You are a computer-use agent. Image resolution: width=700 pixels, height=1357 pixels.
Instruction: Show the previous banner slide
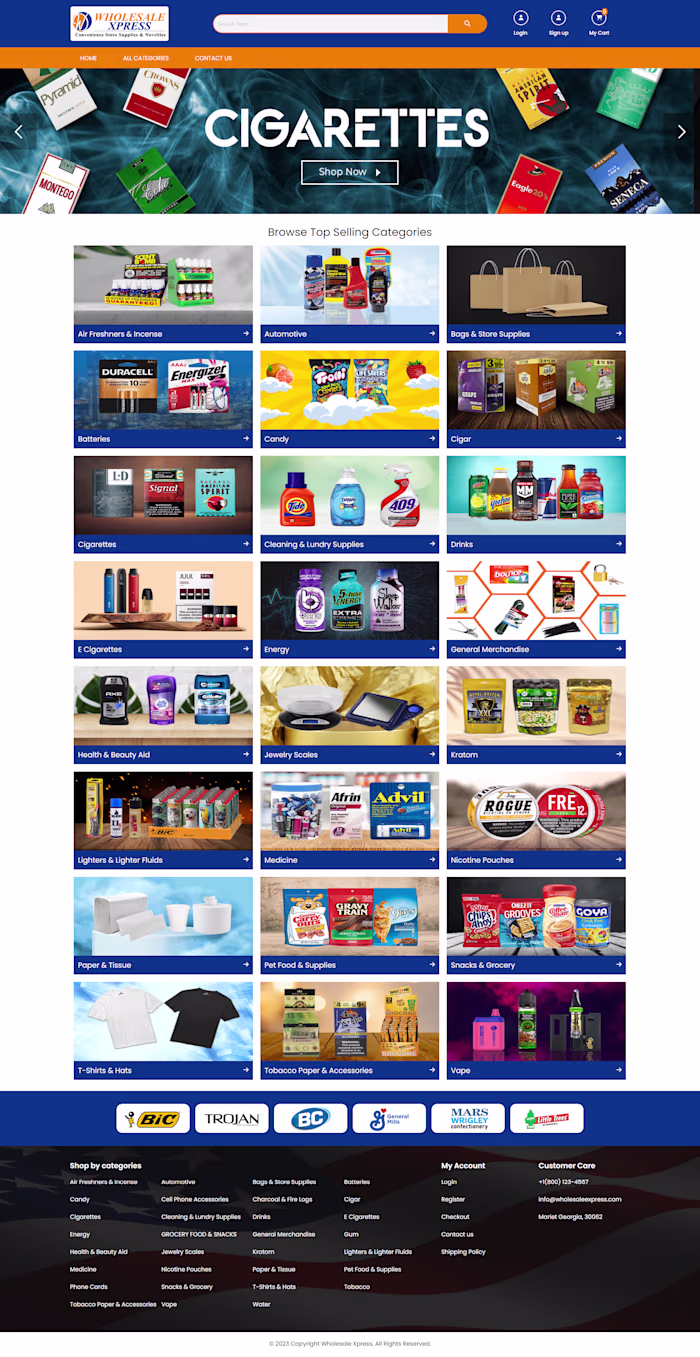coord(18,131)
